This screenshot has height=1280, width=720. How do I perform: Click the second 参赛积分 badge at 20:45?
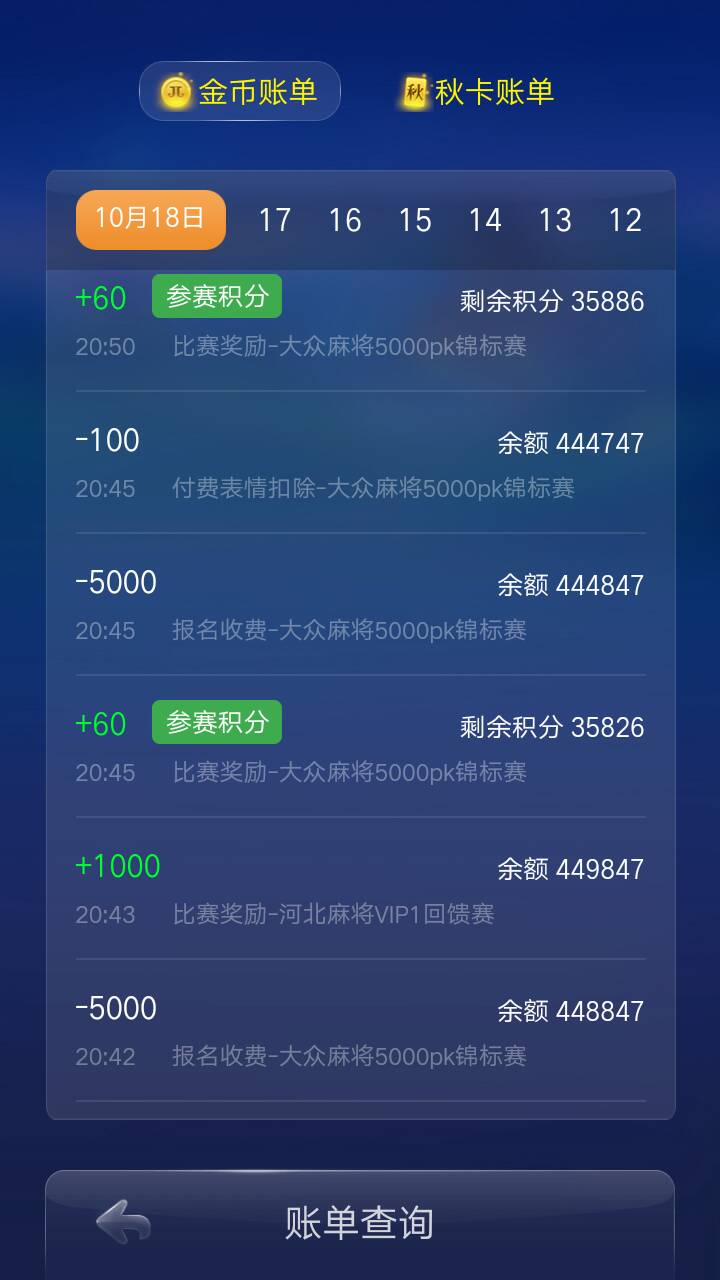coord(216,721)
